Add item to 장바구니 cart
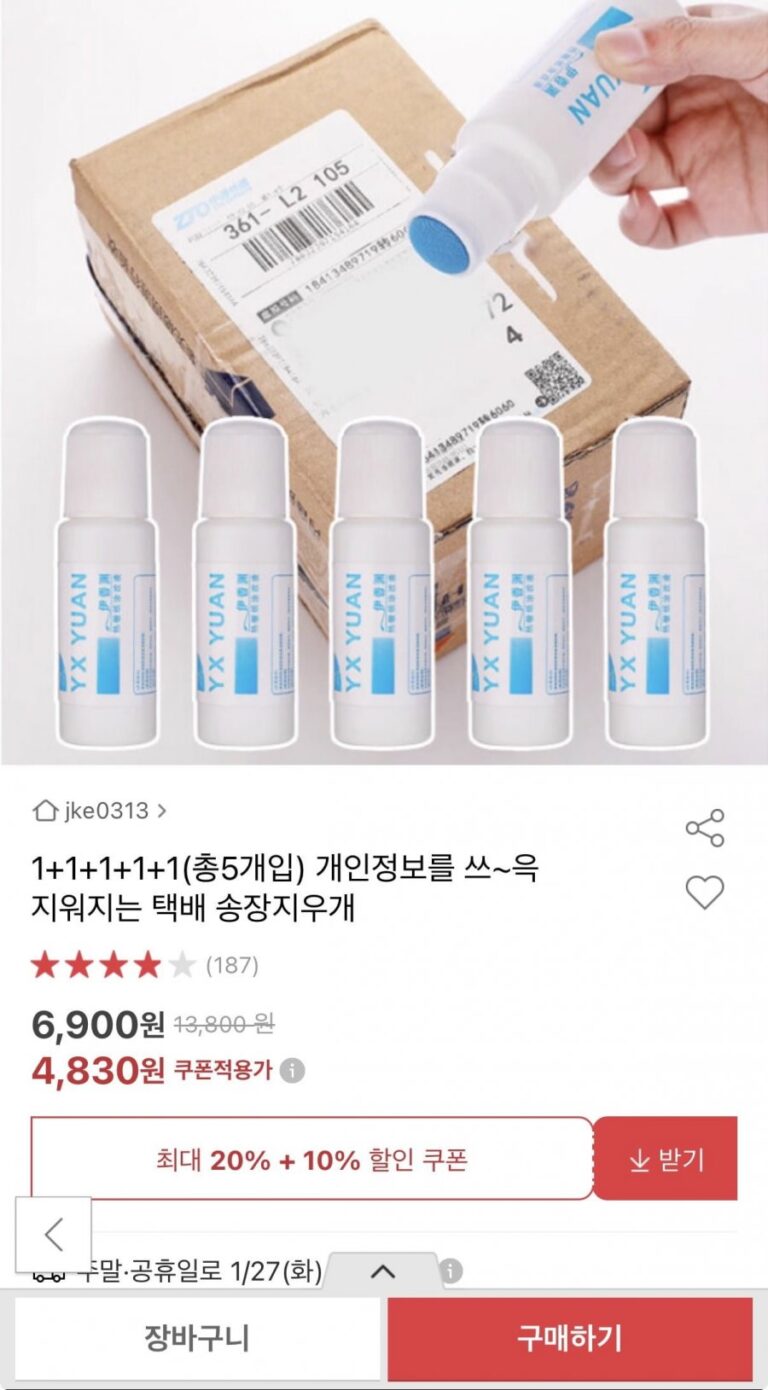Image resolution: width=768 pixels, height=1390 pixels. [197, 1338]
